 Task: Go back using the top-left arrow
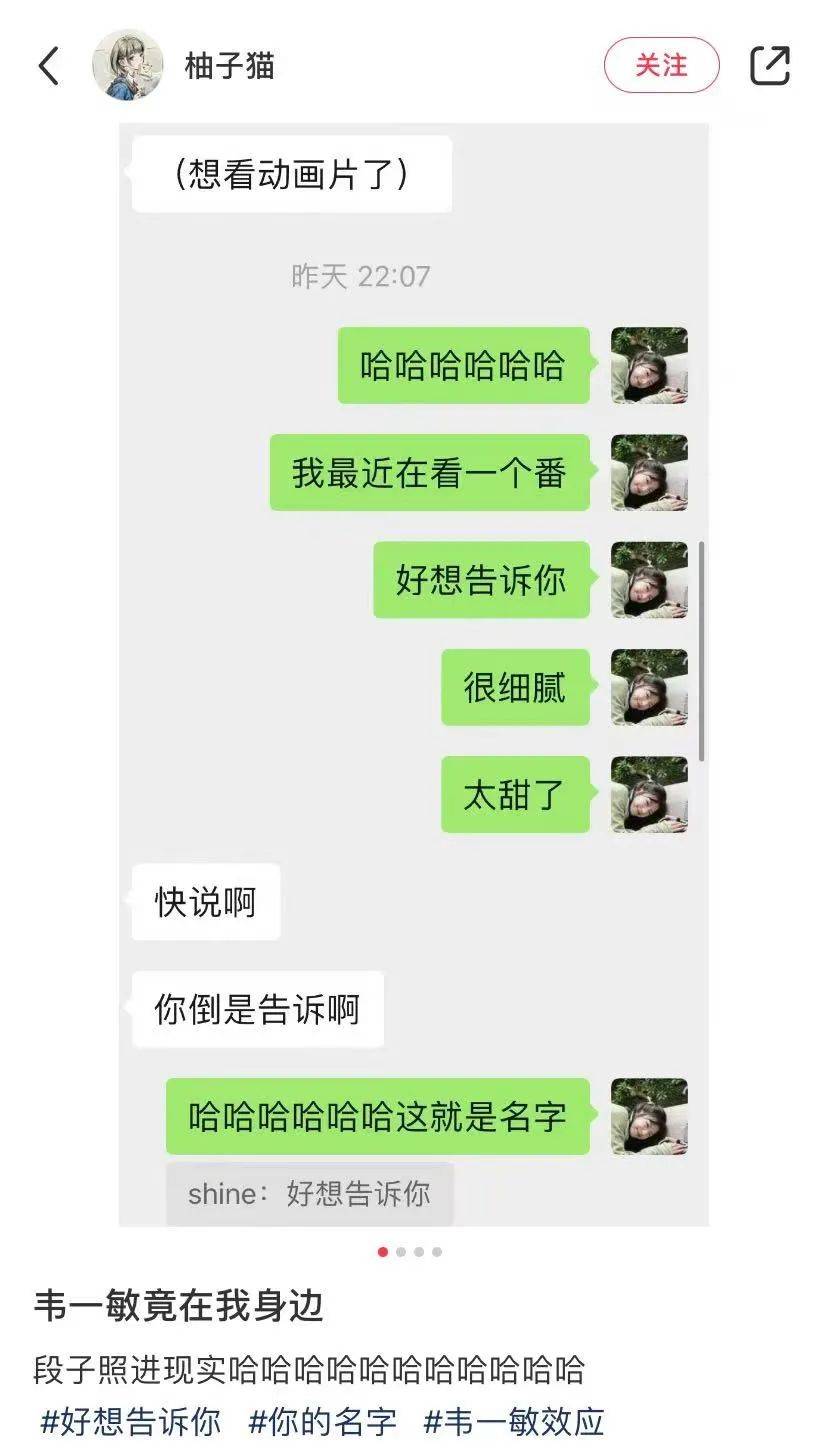[x=48, y=66]
